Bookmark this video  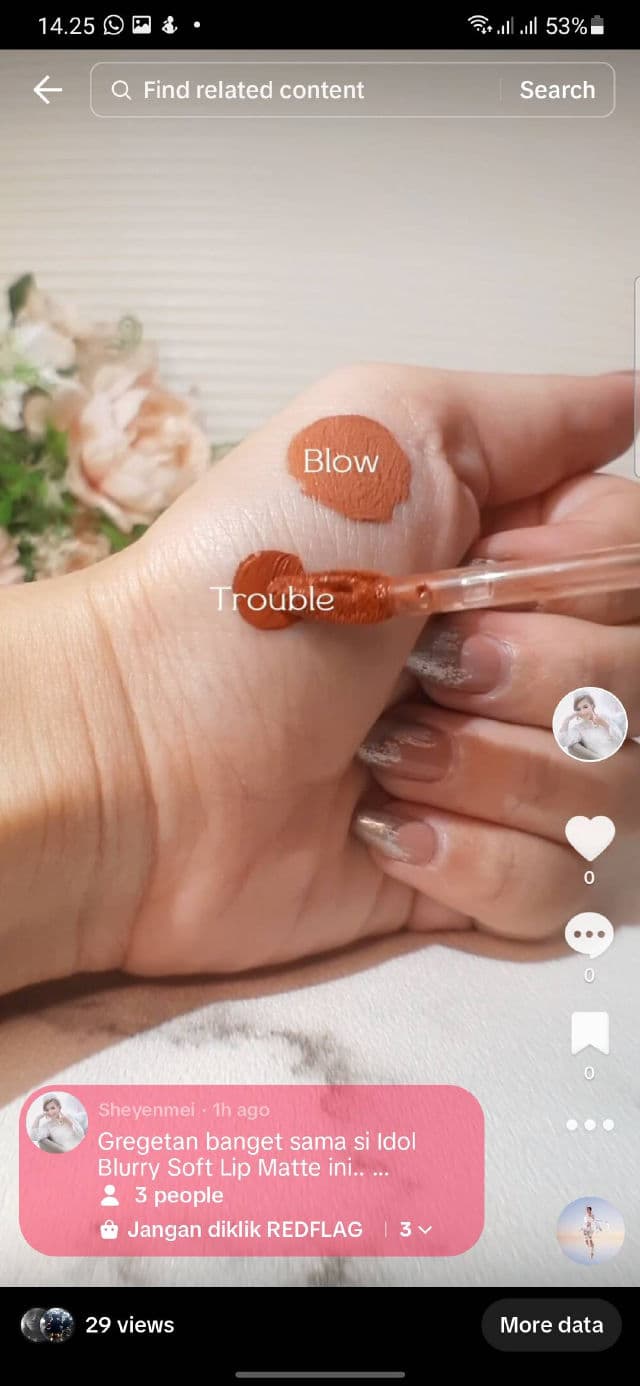click(590, 1034)
